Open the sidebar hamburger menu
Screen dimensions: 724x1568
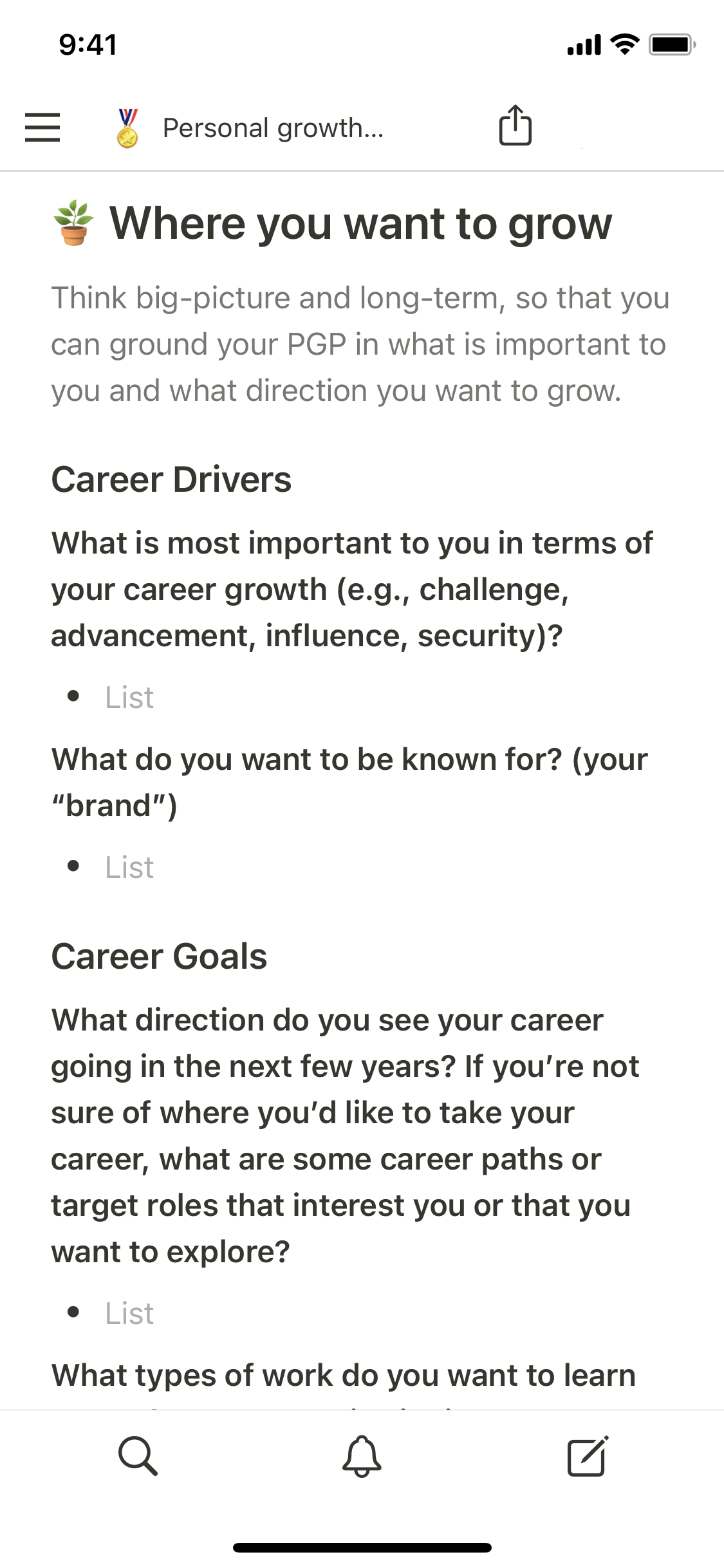42,127
